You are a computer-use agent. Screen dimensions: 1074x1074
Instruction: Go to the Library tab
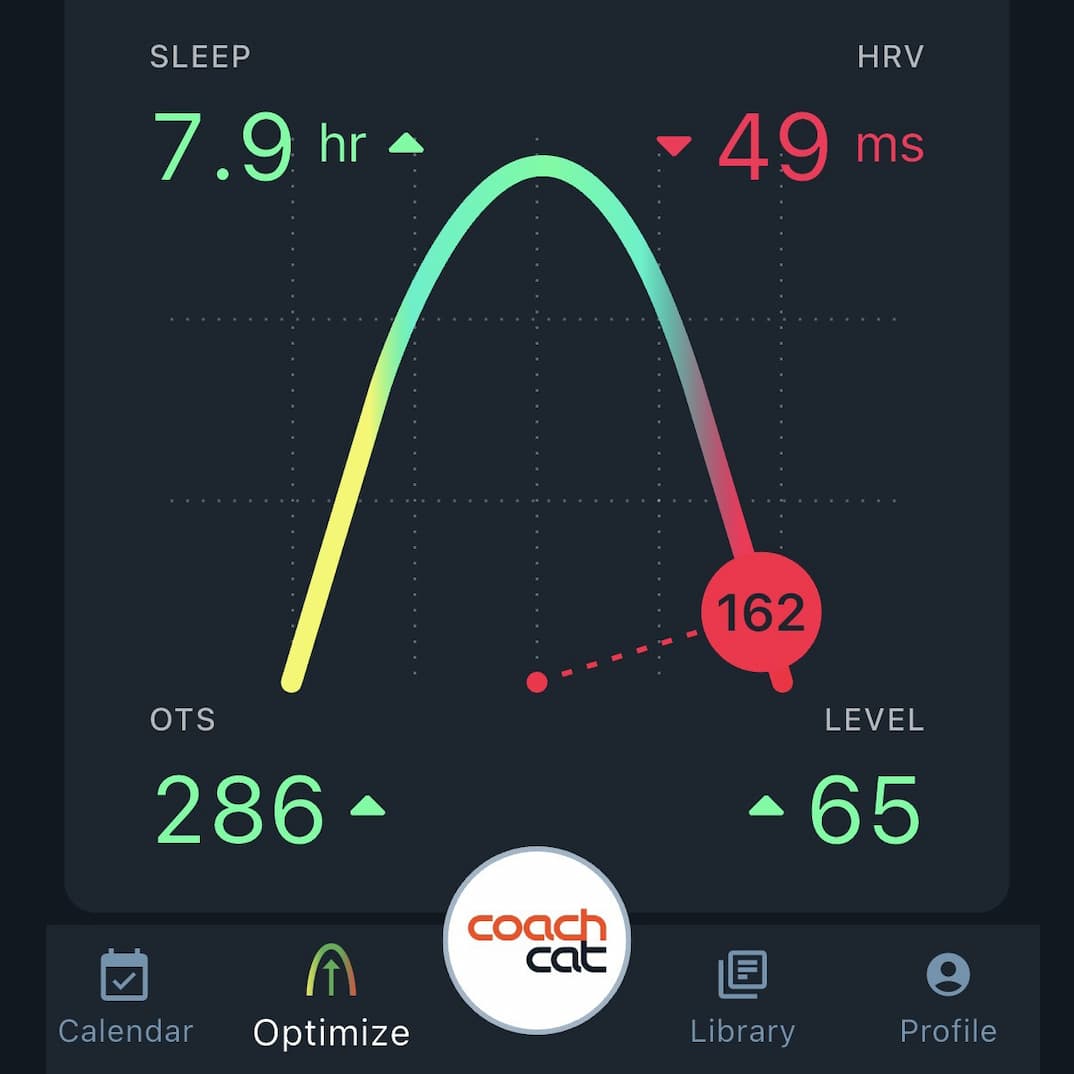[742, 996]
